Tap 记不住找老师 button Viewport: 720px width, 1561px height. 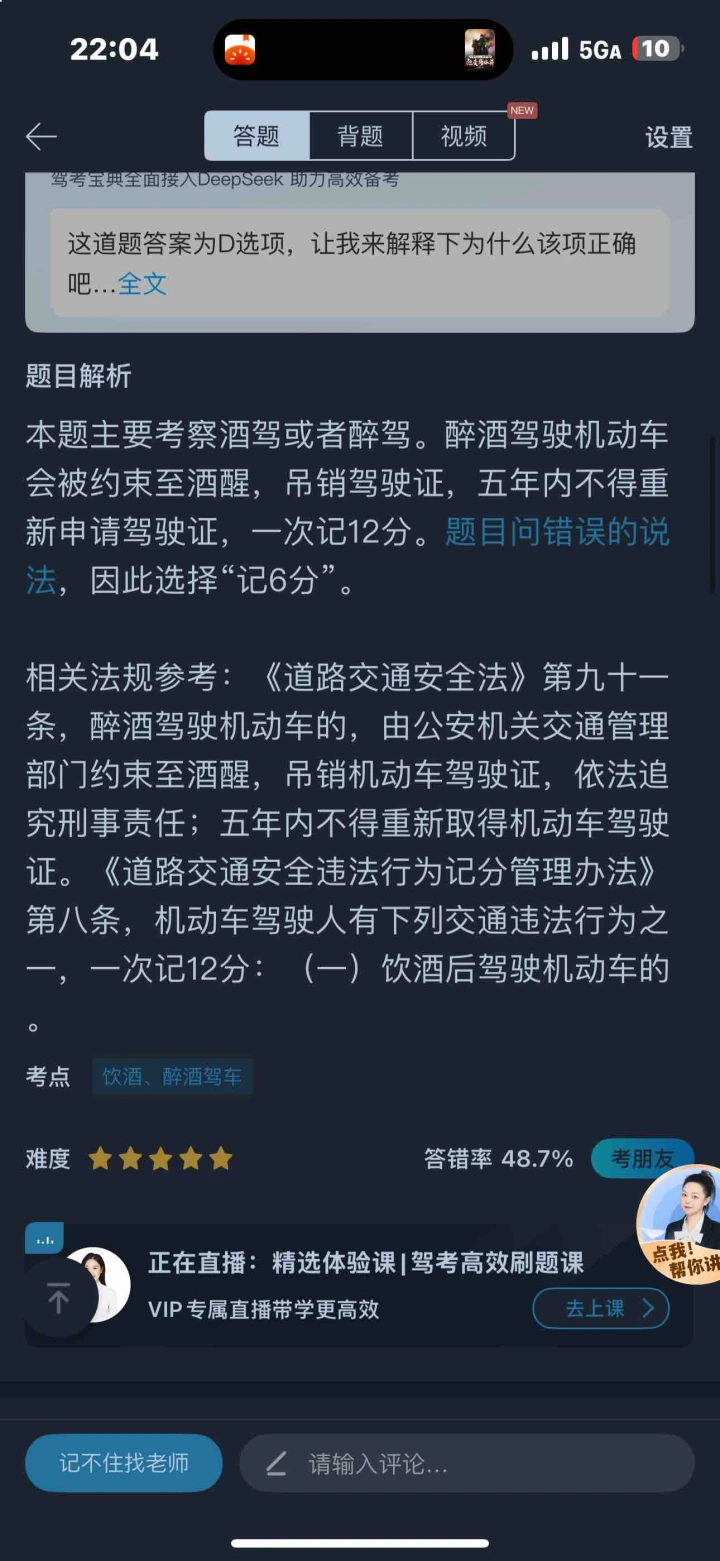[x=124, y=1464]
